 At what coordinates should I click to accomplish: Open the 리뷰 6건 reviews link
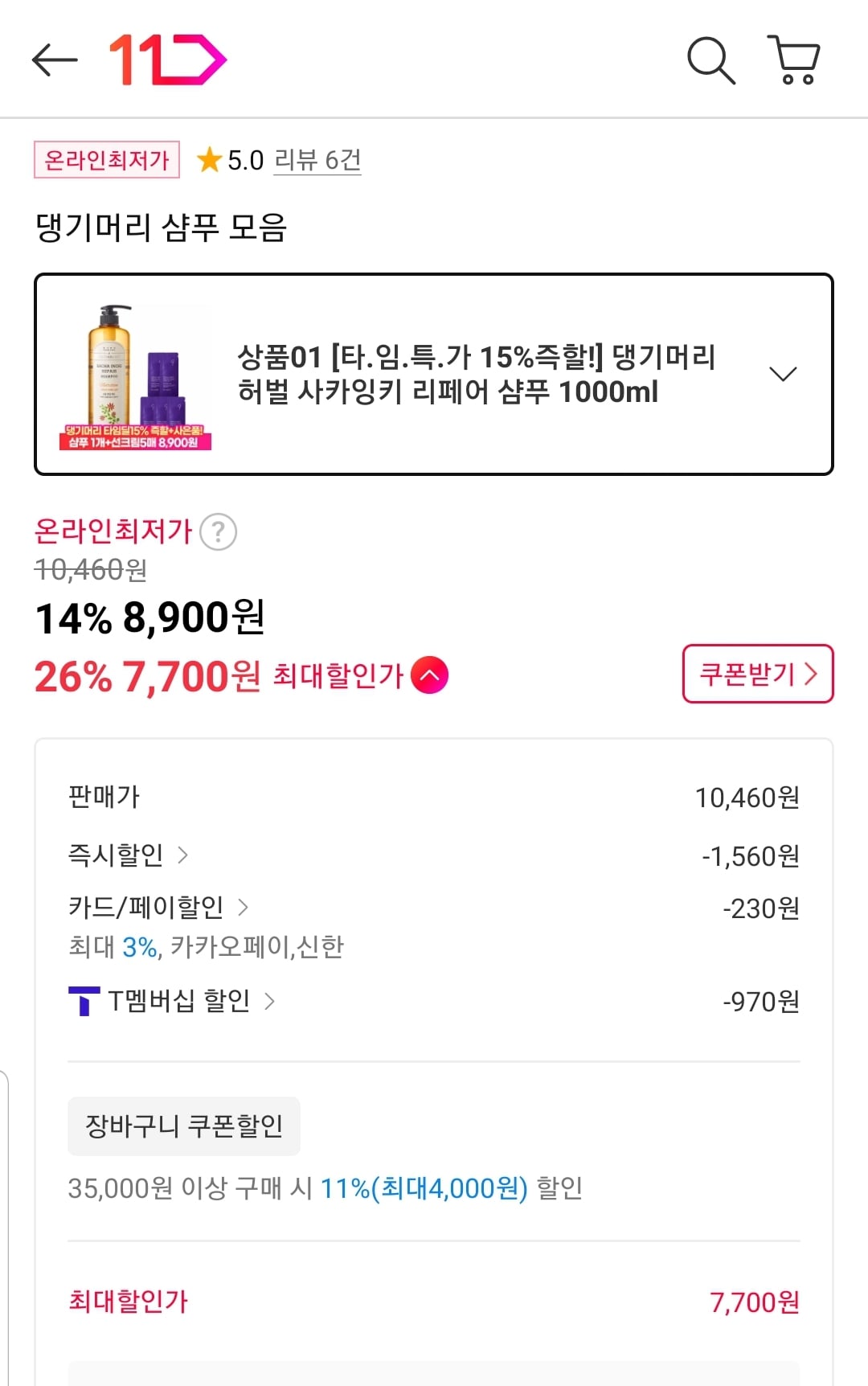[x=316, y=159]
